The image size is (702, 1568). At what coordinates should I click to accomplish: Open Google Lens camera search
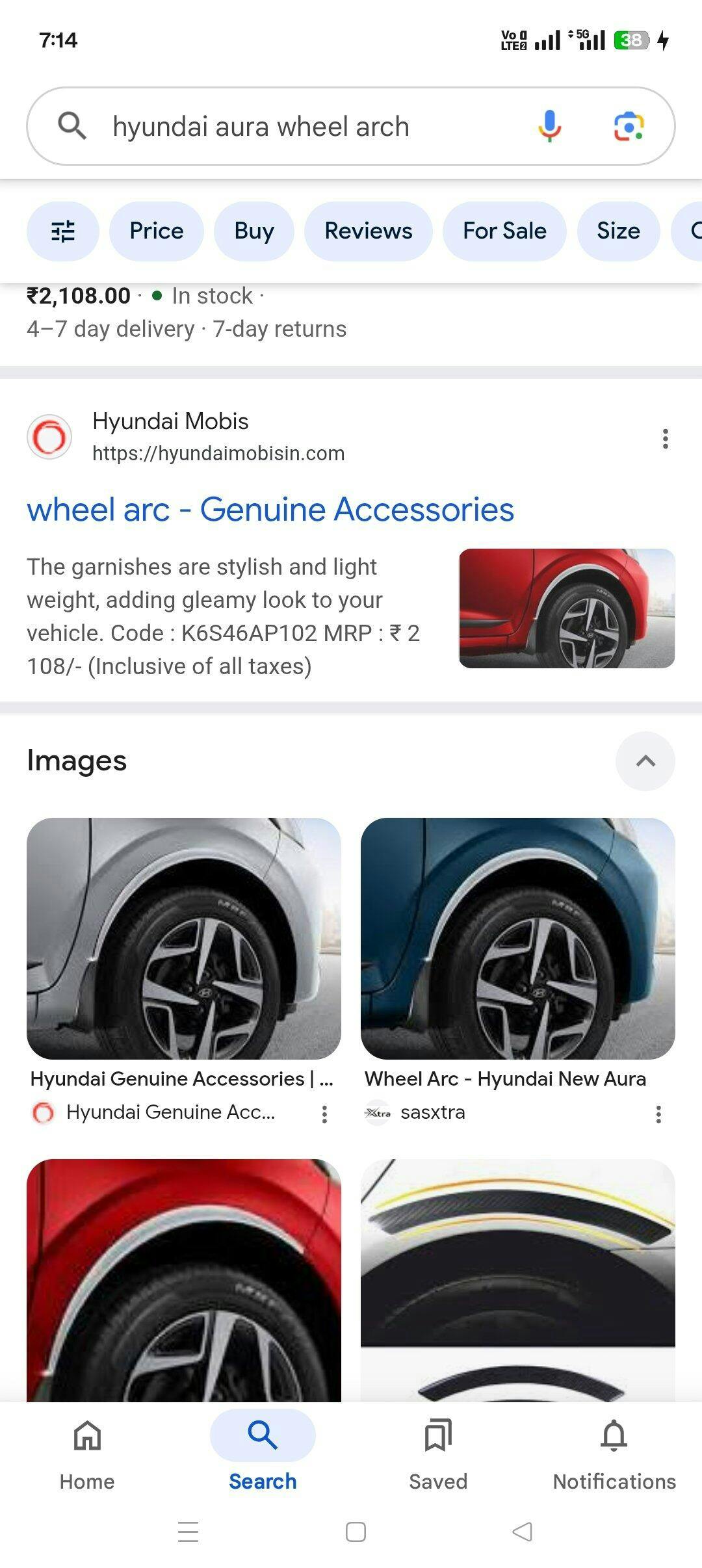pos(629,126)
